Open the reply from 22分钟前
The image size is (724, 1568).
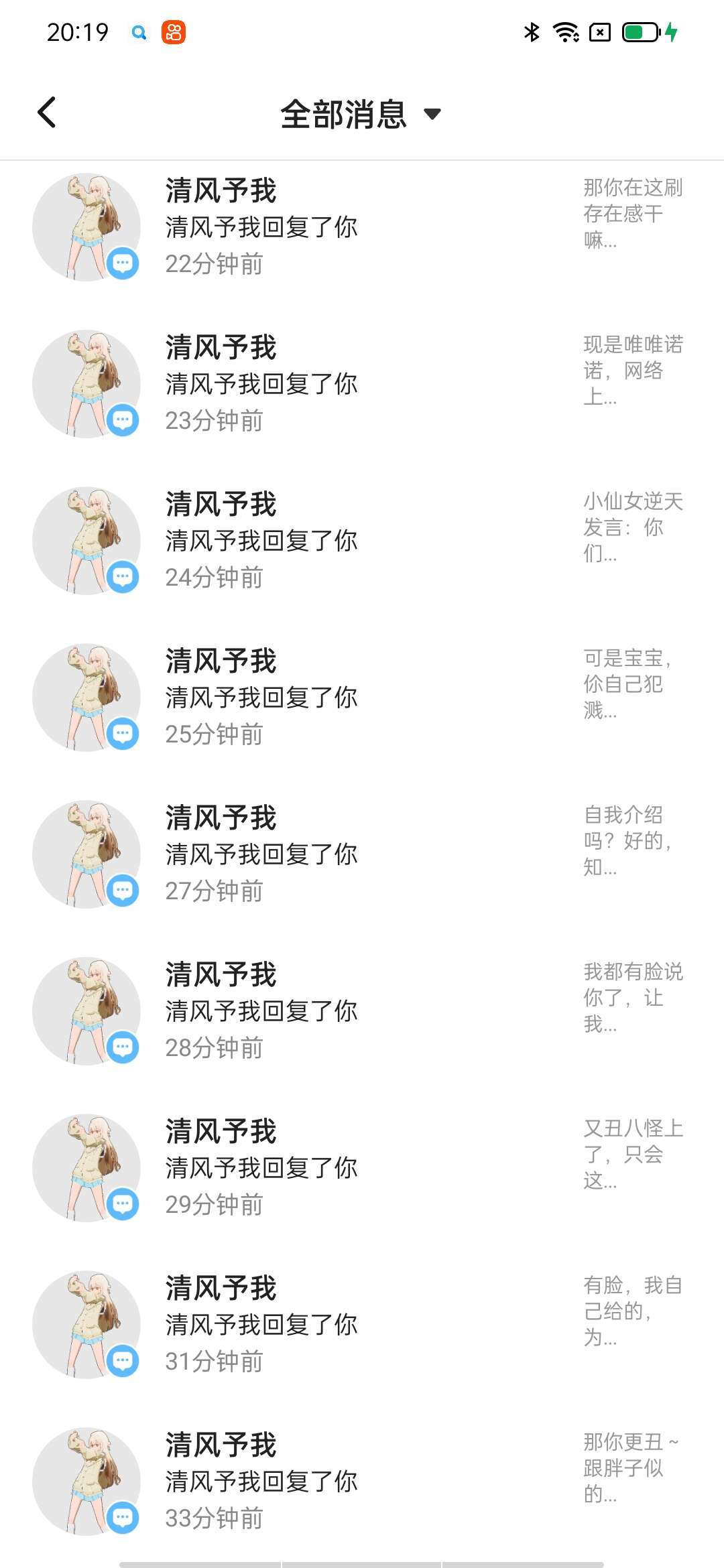(x=362, y=227)
